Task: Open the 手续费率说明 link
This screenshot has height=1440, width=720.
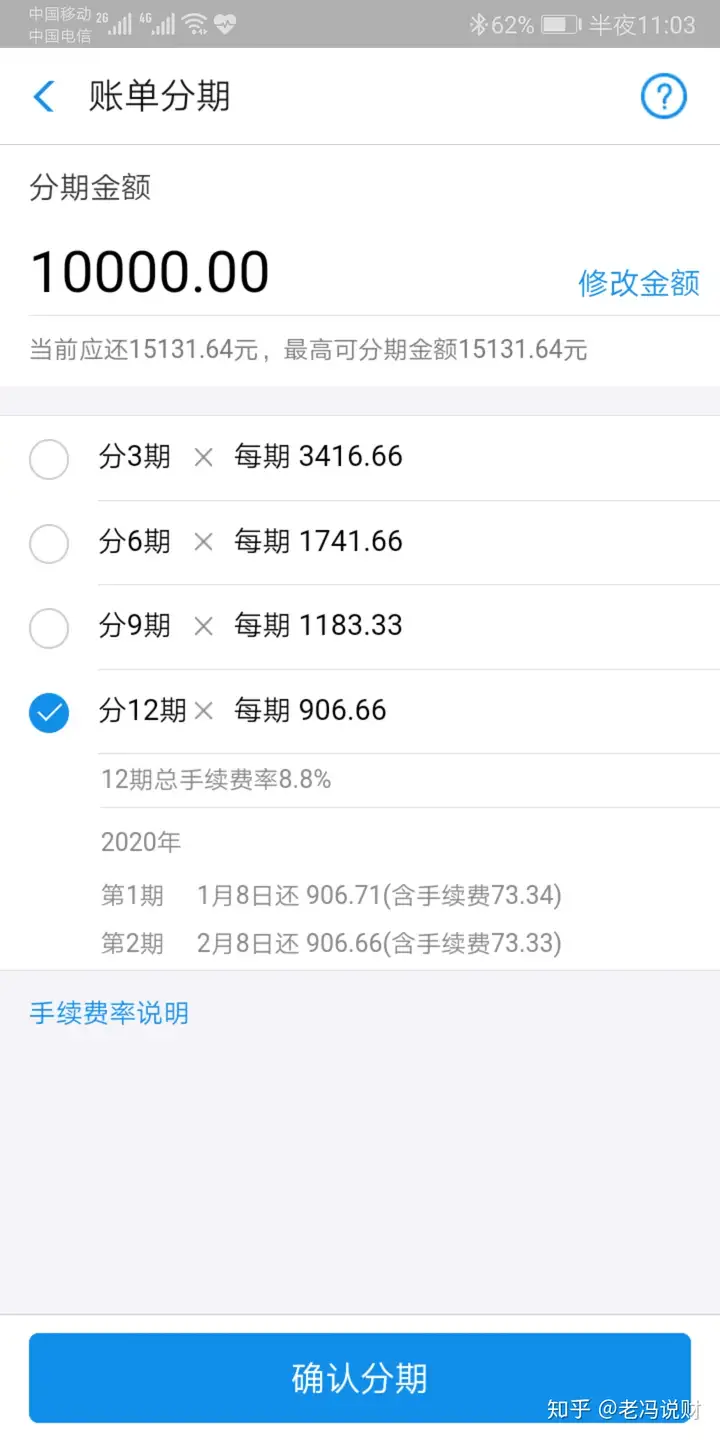Action: pos(109,1013)
